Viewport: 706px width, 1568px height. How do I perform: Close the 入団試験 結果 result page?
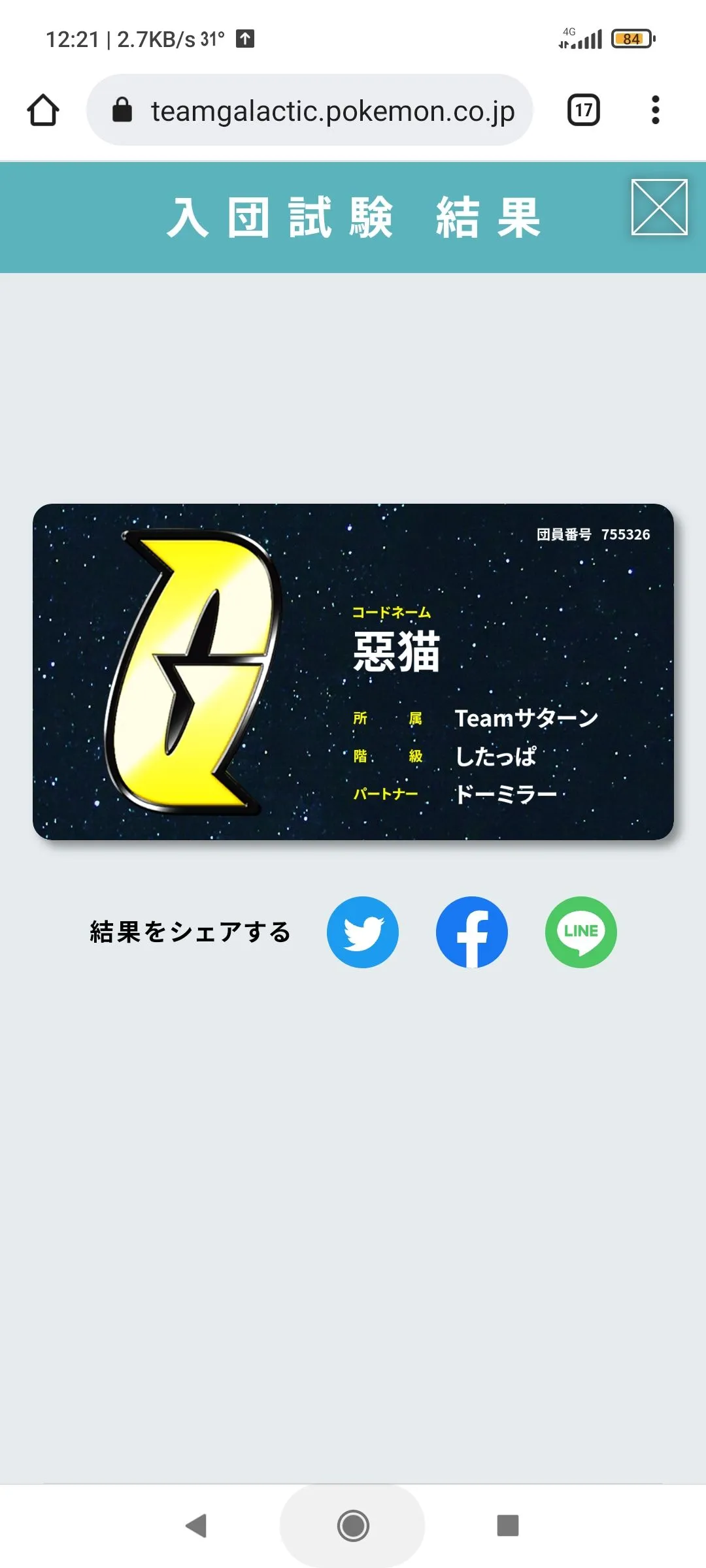[x=659, y=207]
